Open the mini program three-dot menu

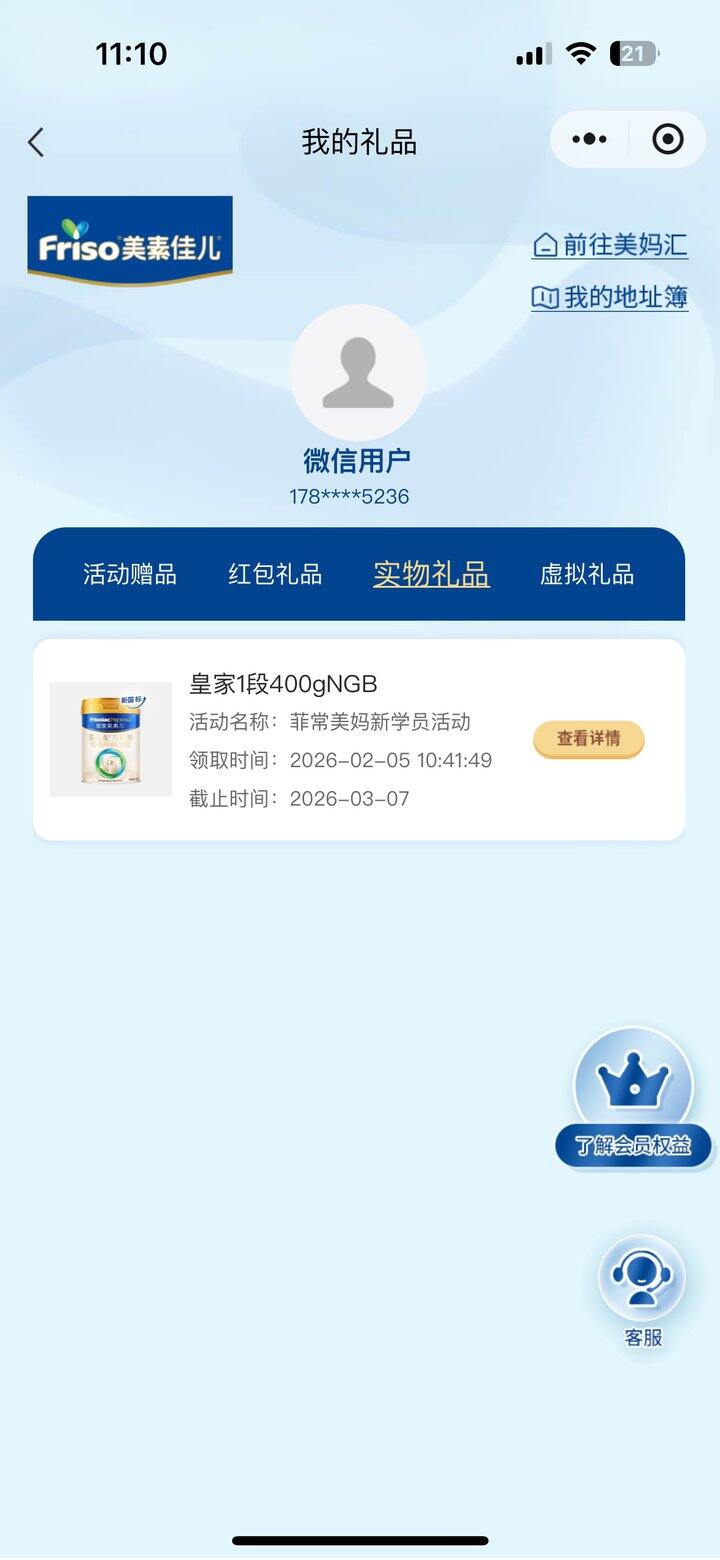point(590,140)
